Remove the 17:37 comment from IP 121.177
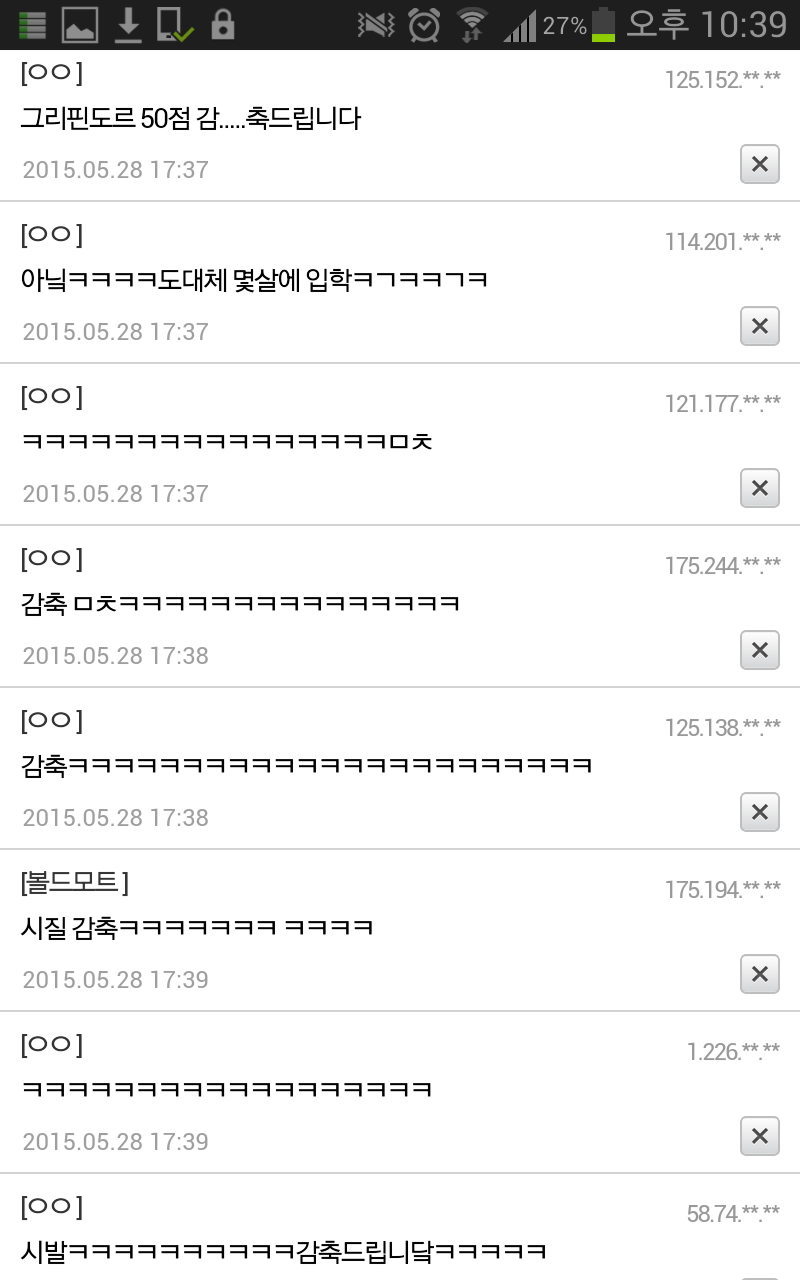800x1280 pixels. tap(760, 488)
